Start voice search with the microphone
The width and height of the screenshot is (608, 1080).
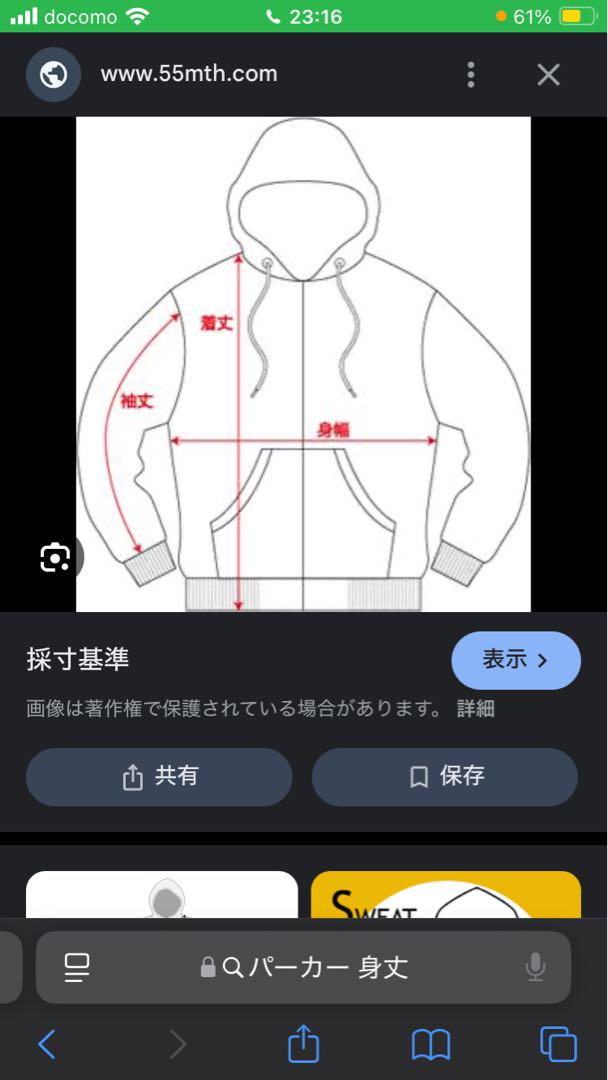tap(535, 968)
